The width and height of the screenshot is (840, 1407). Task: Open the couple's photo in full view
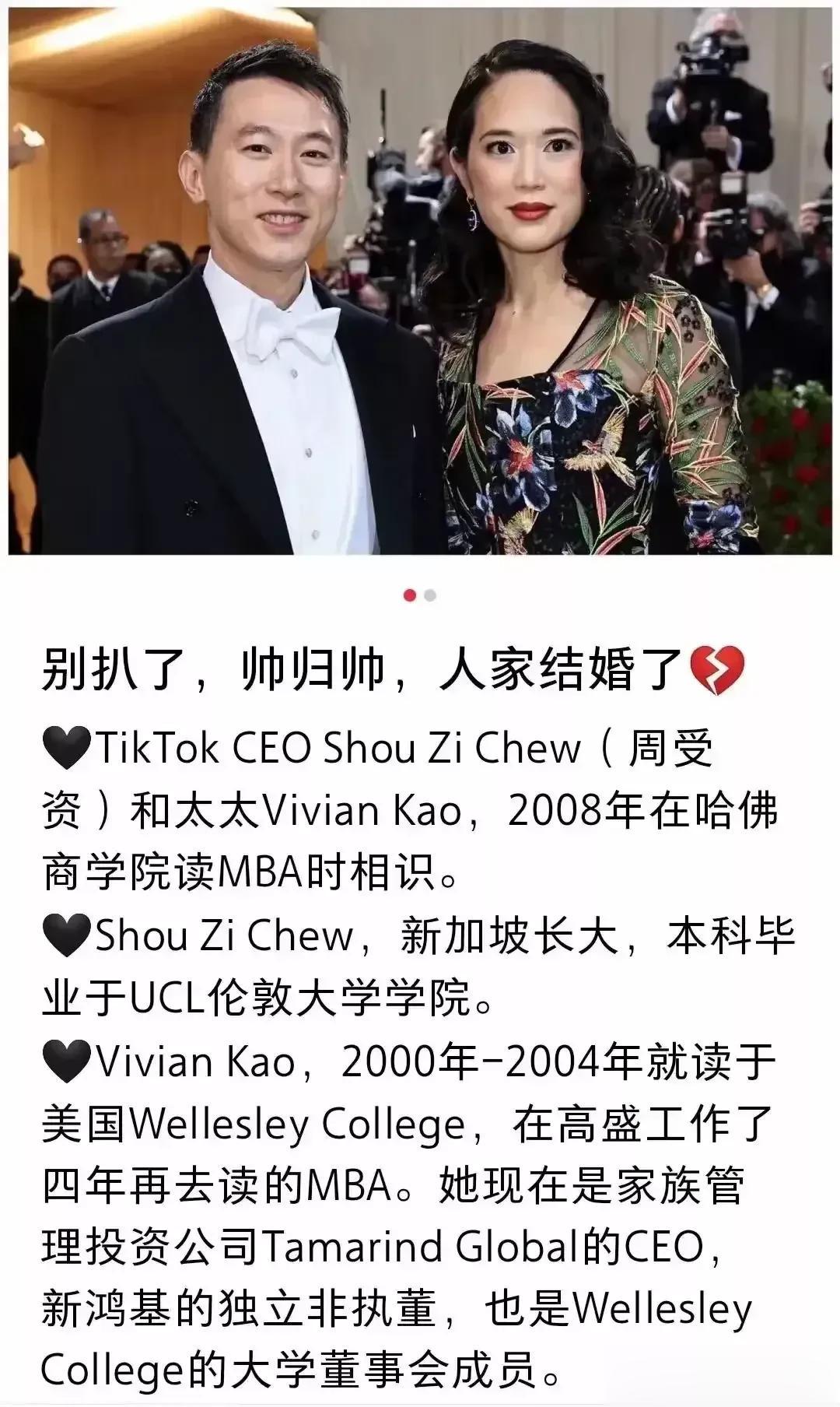pos(420,280)
